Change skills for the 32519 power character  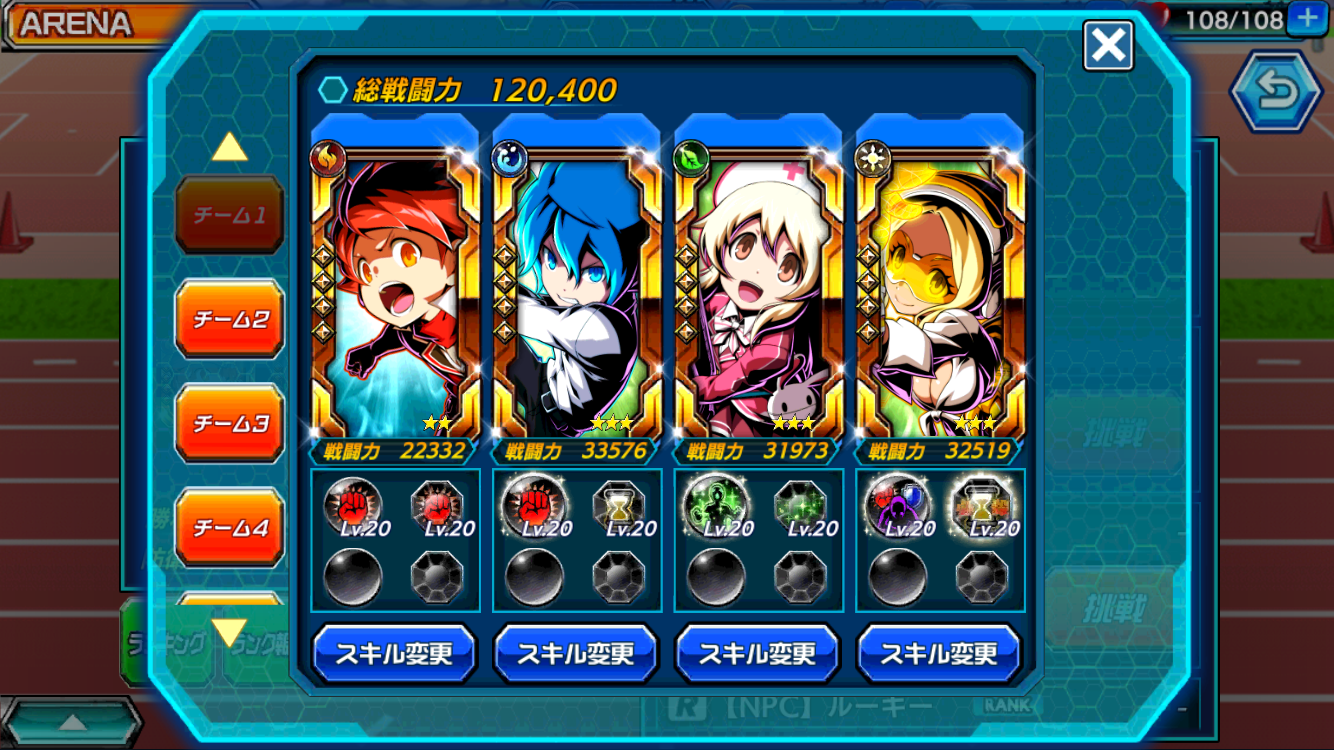[939, 653]
